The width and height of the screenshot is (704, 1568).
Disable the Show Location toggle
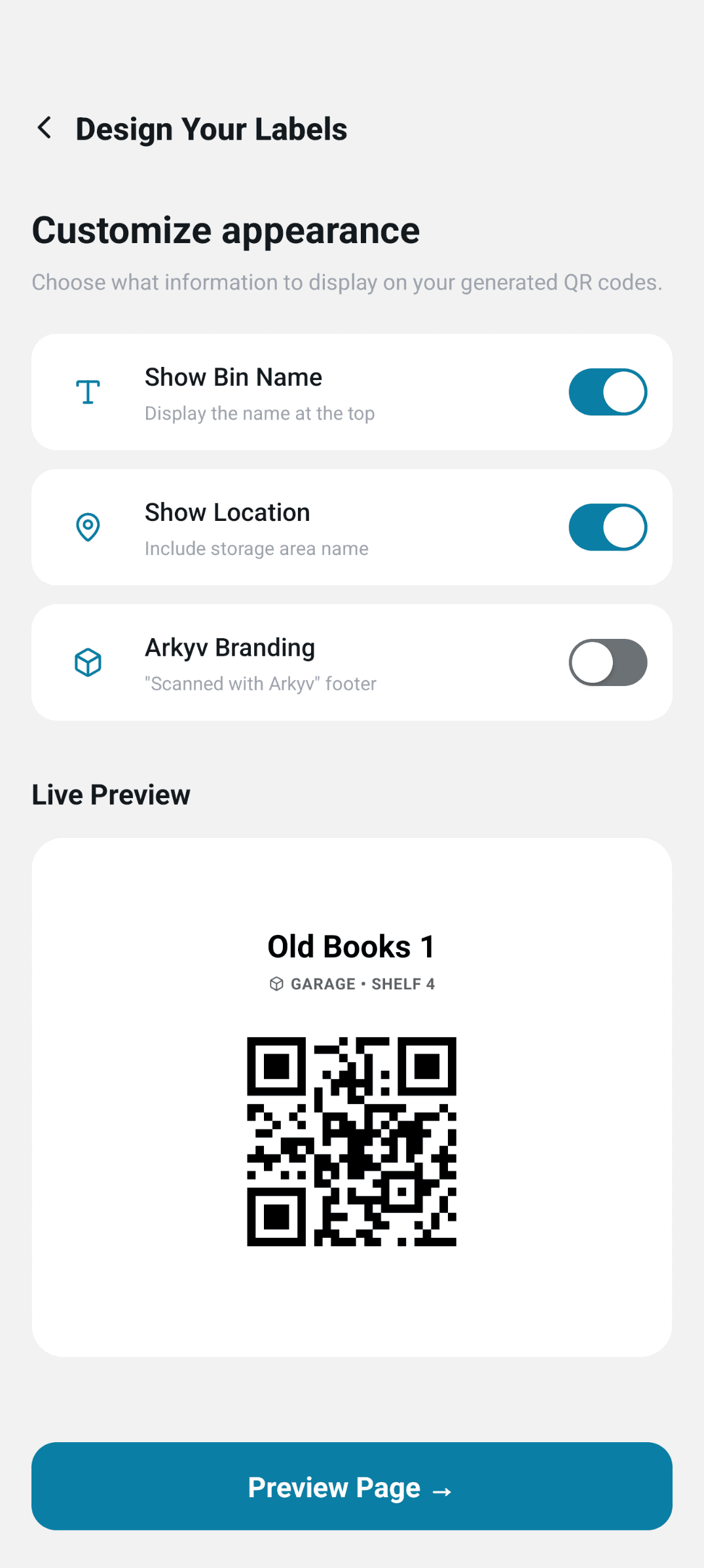[x=607, y=527]
